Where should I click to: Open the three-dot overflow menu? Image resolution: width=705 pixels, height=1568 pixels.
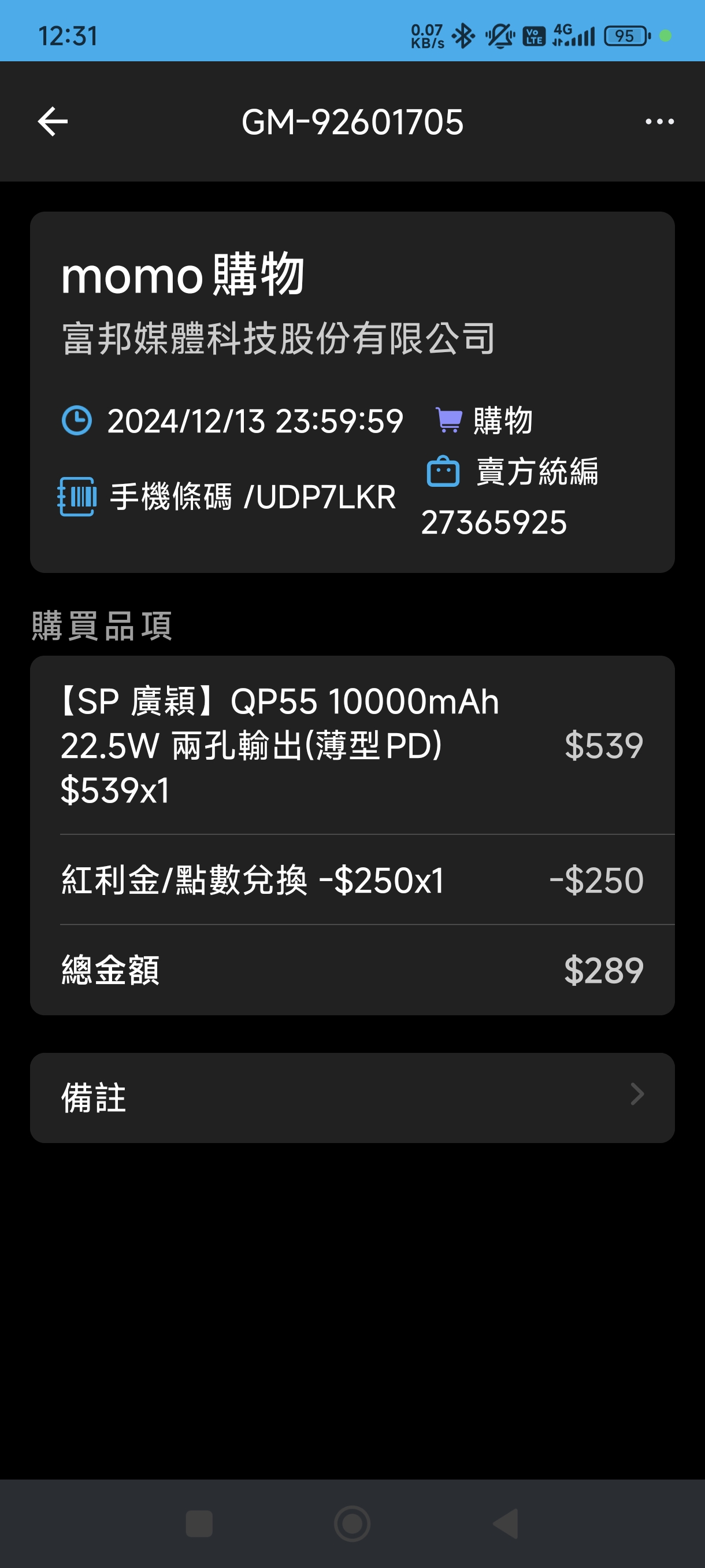point(659,122)
